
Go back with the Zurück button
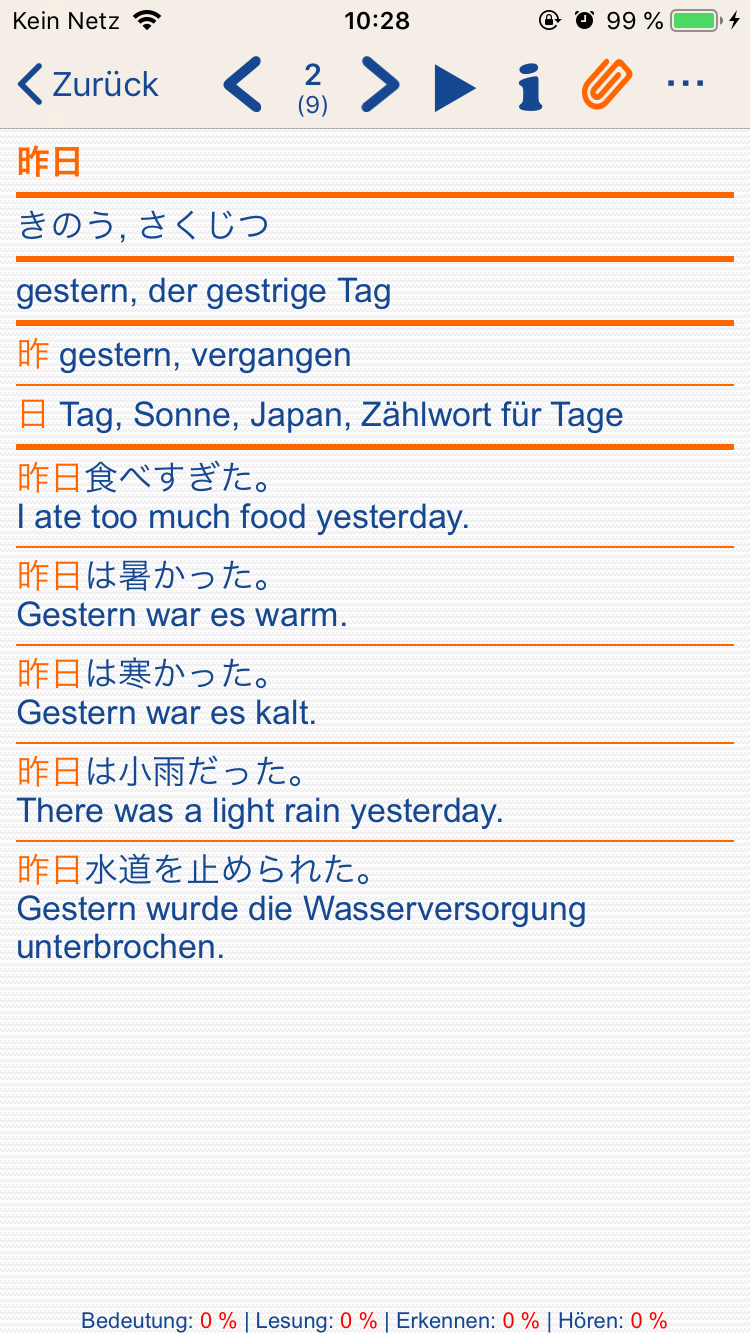click(88, 85)
